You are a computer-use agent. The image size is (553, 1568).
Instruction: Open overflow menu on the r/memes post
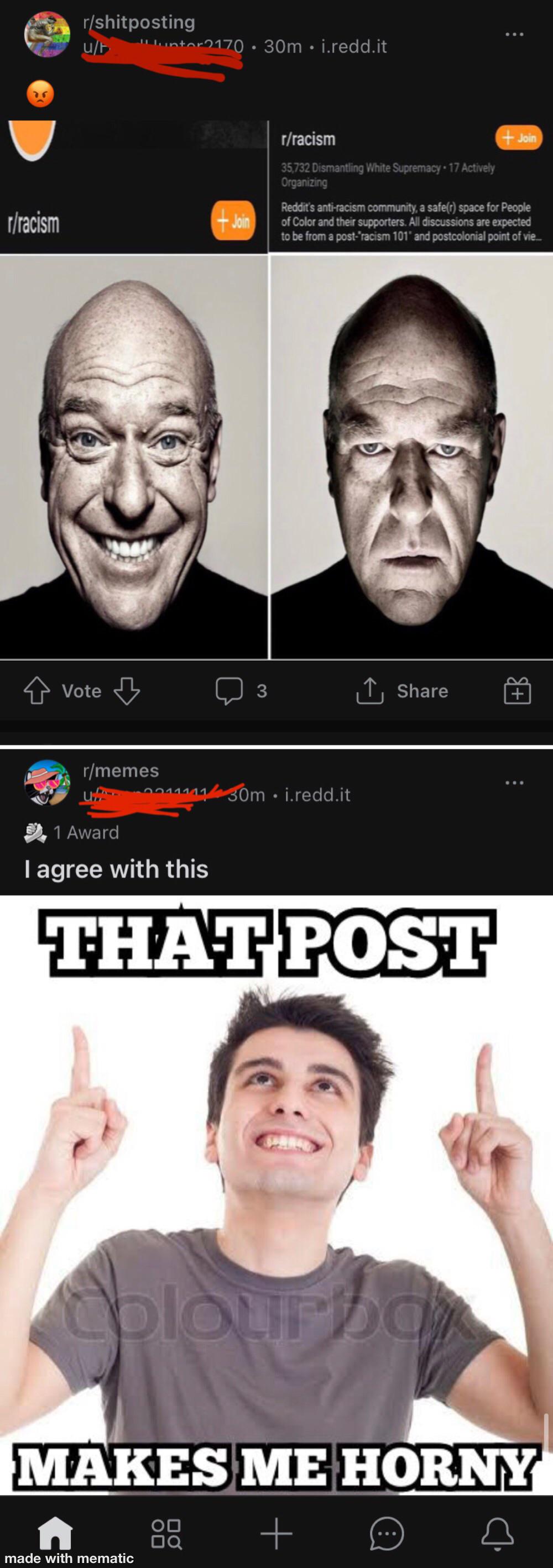[514, 783]
